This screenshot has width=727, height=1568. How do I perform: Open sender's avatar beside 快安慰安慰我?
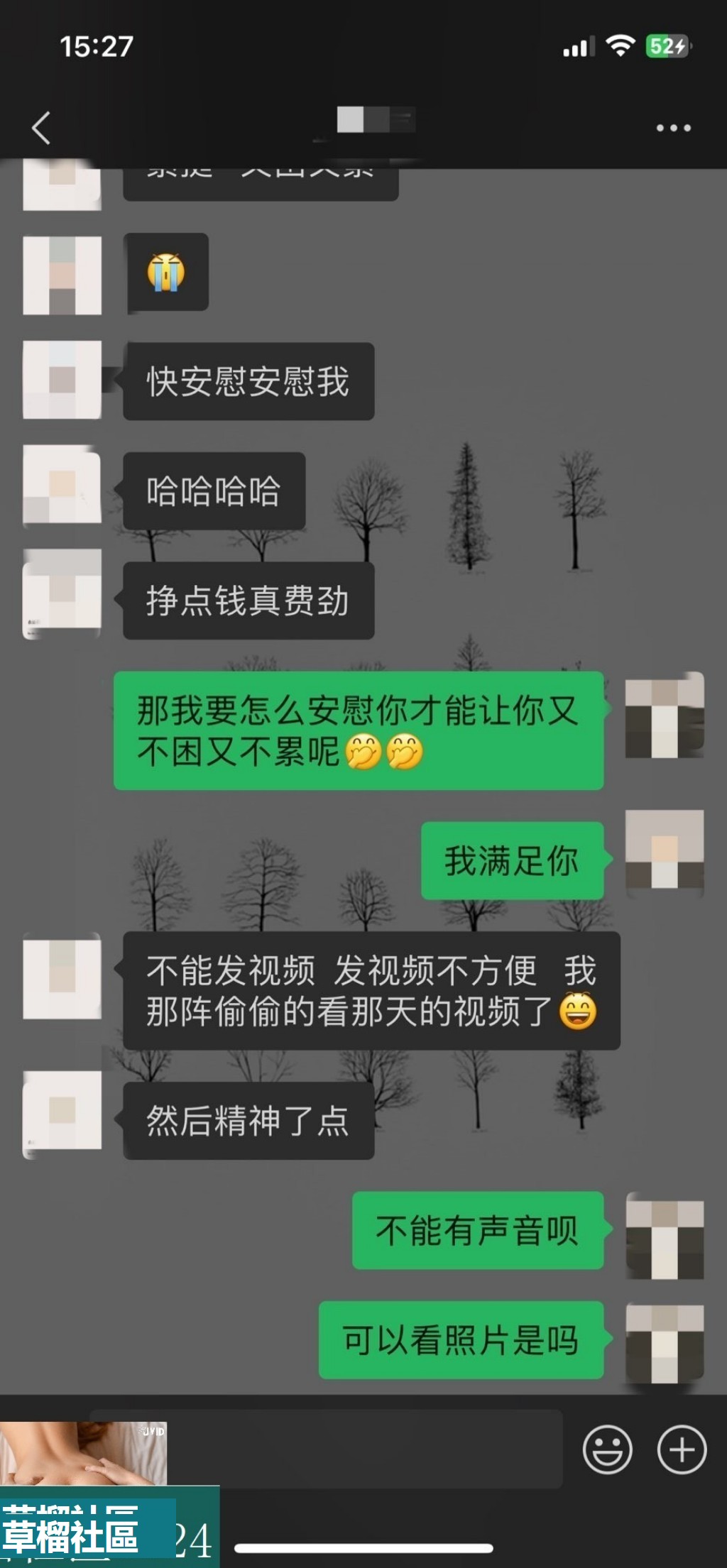point(62,380)
